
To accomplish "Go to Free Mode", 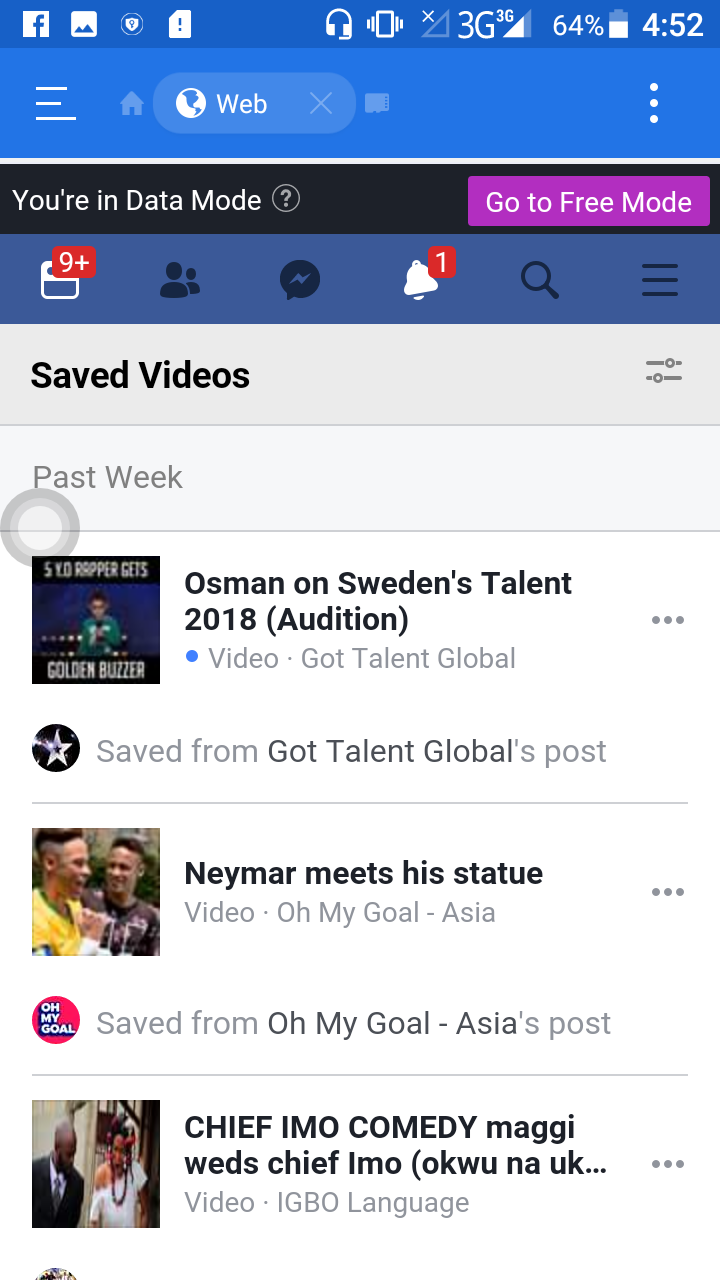I will [x=589, y=201].
